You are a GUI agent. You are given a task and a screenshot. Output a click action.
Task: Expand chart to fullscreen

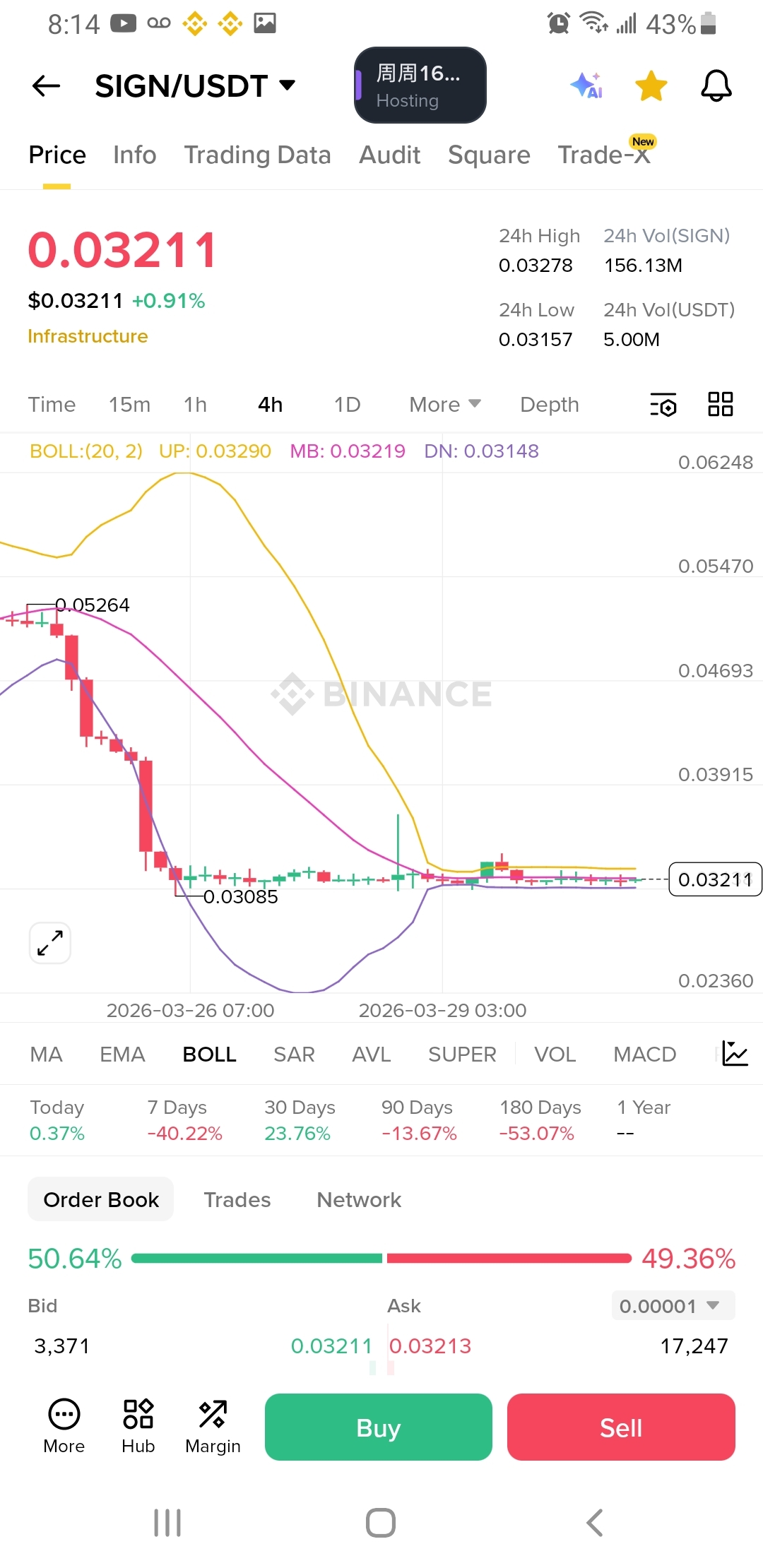tap(50, 943)
